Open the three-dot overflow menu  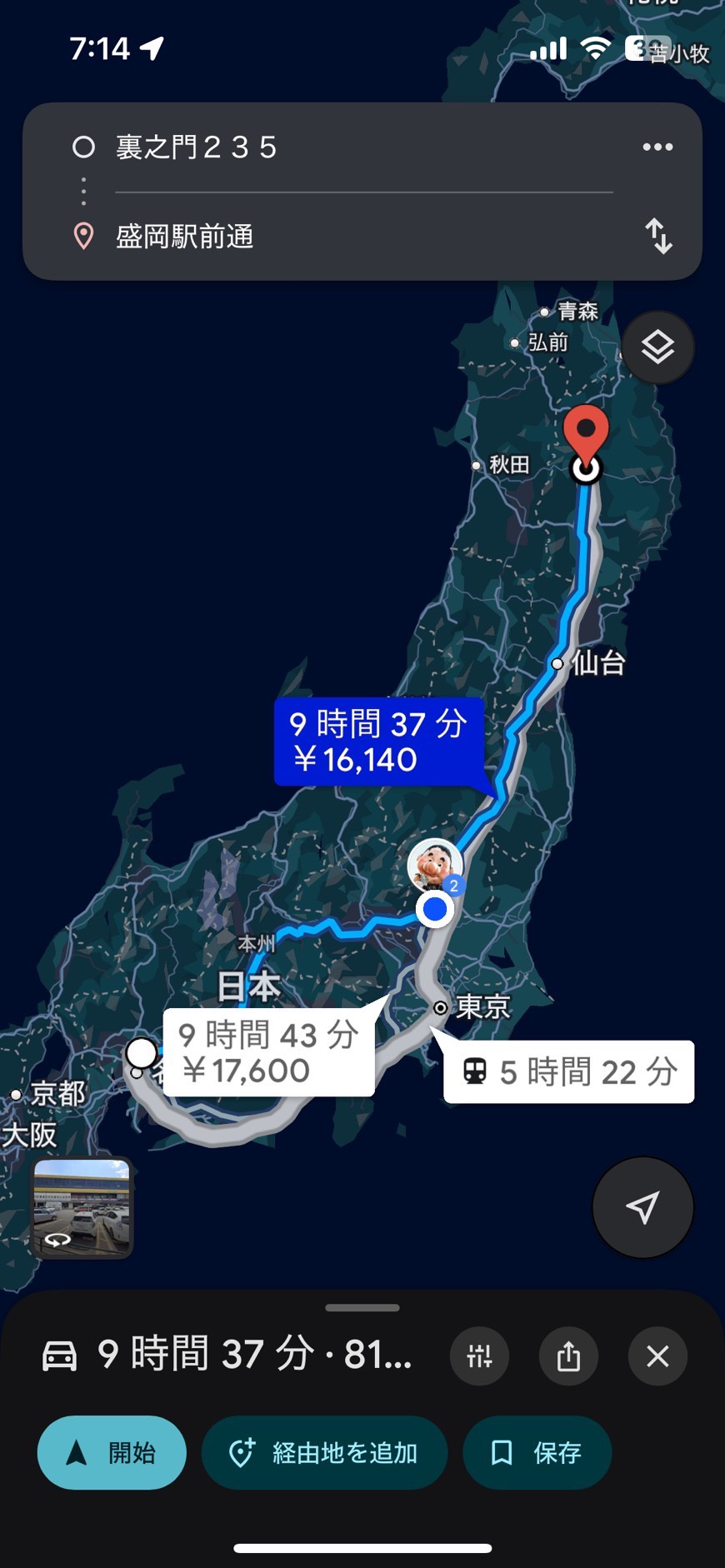(x=657, y=147)
